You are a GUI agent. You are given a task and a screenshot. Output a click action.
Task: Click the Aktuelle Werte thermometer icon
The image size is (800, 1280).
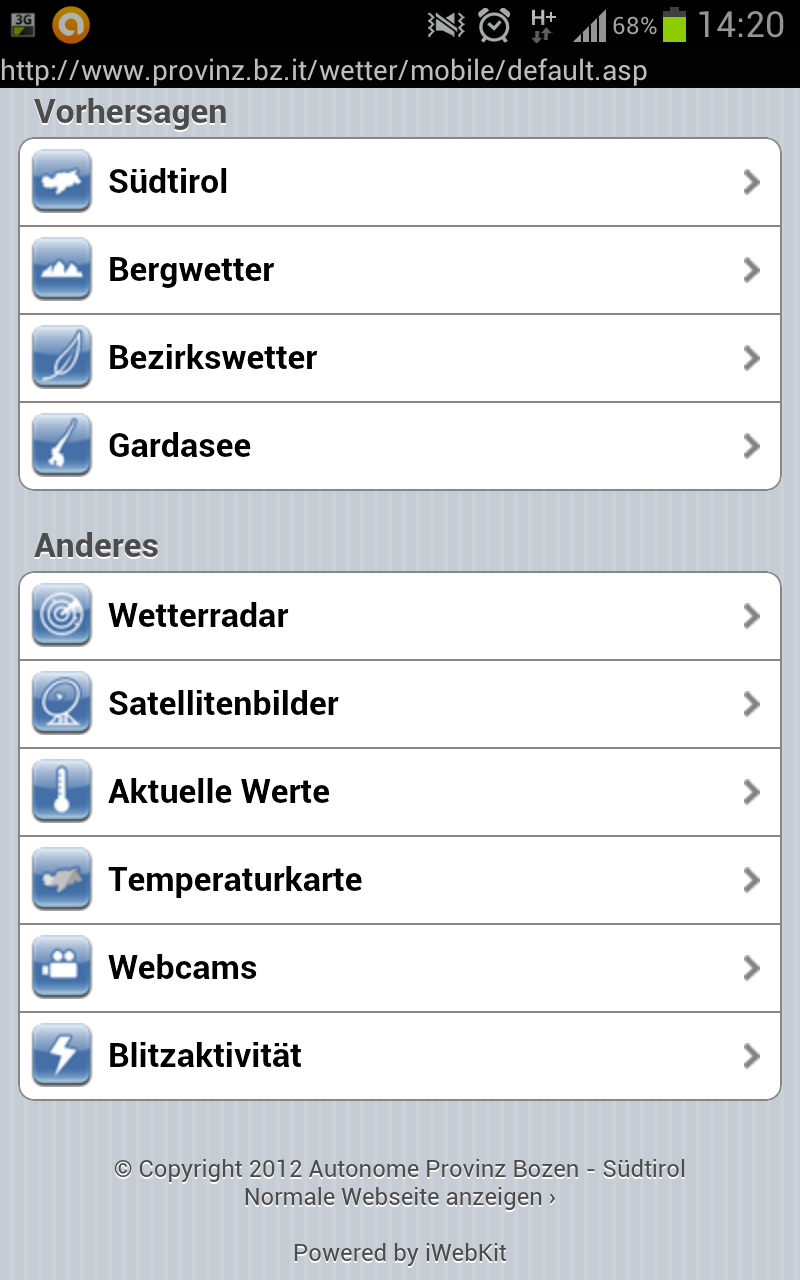pyautogui.click(x=61, y=791)
